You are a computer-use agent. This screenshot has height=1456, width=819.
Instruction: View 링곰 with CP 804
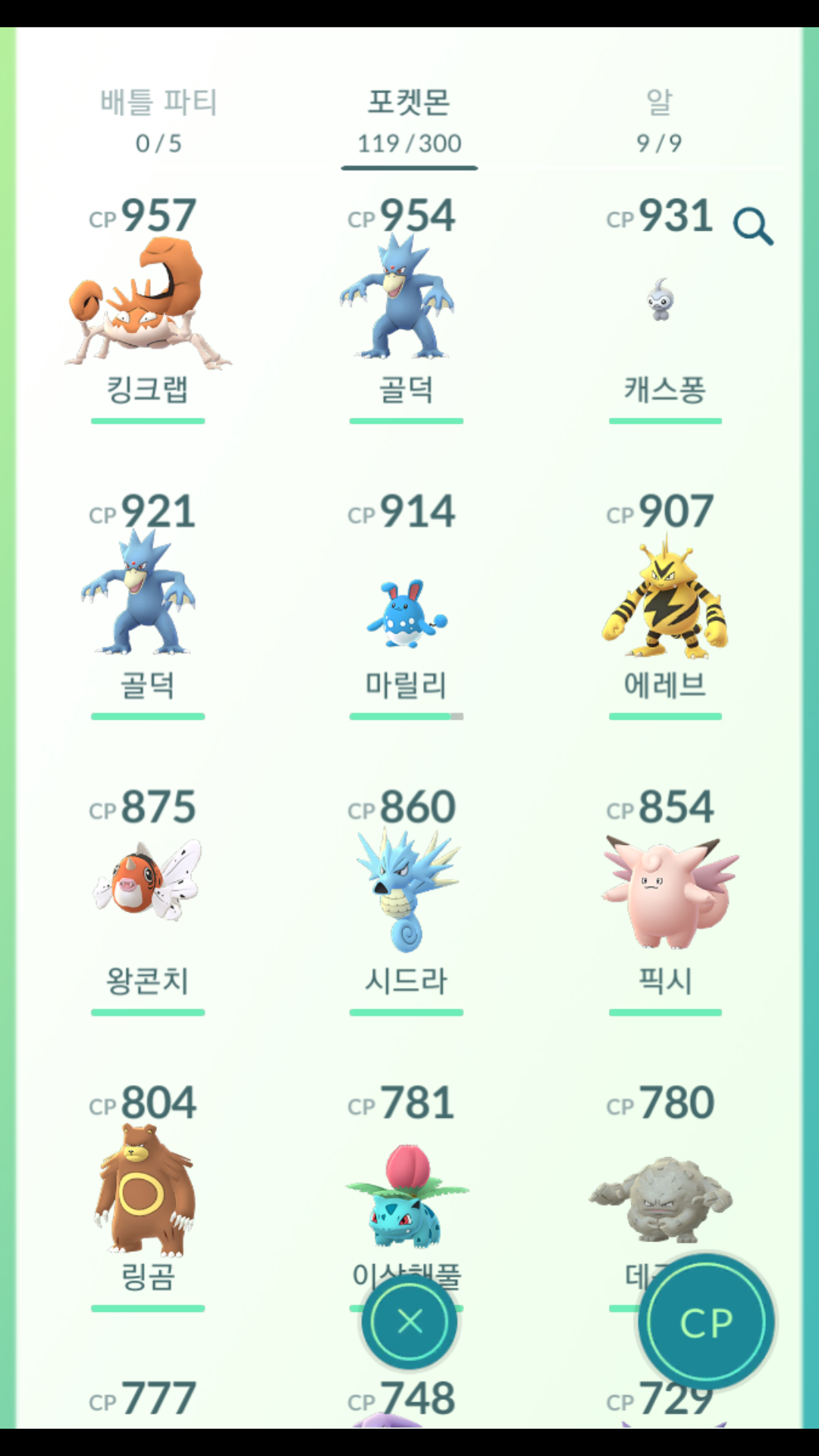(144, 1191)
